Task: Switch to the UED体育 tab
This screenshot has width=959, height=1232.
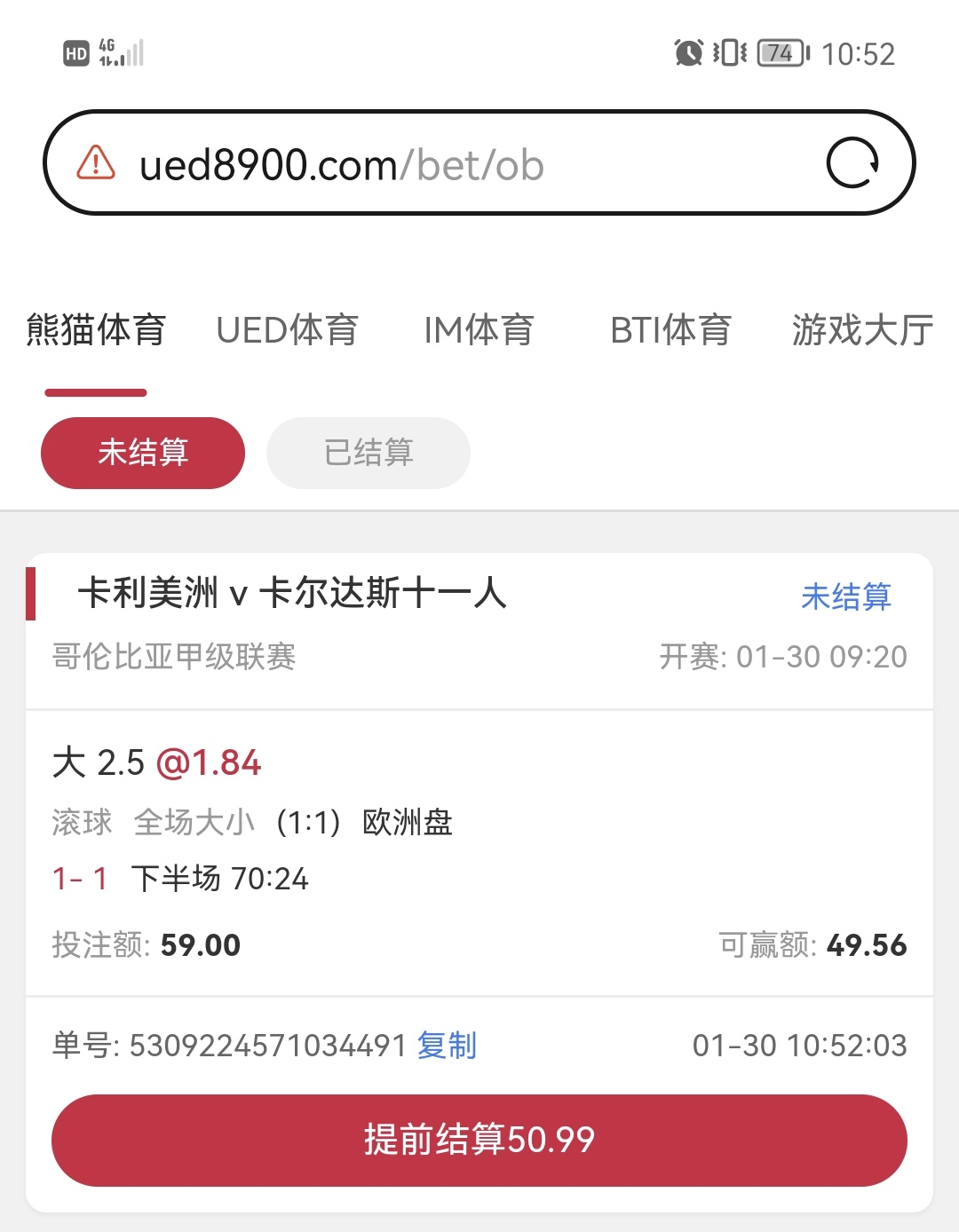Action: pyautogui.click(x=287, y=330)
